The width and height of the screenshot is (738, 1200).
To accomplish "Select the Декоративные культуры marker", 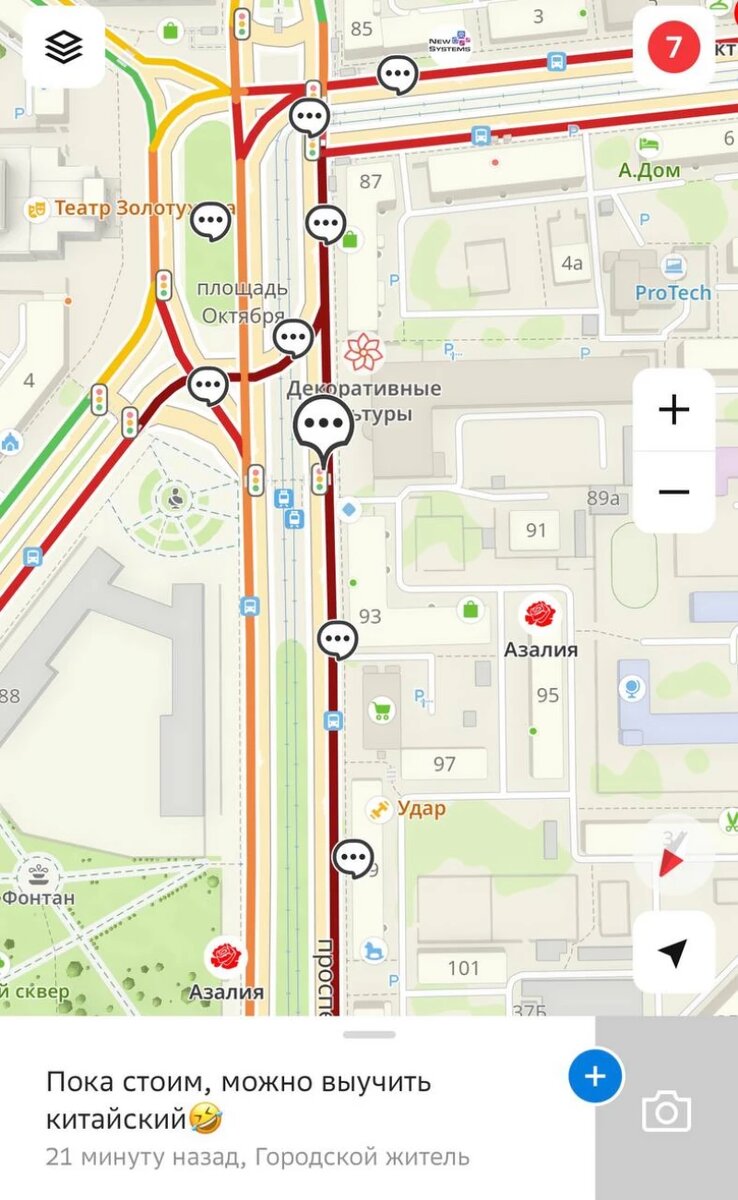I will [364, 352].
